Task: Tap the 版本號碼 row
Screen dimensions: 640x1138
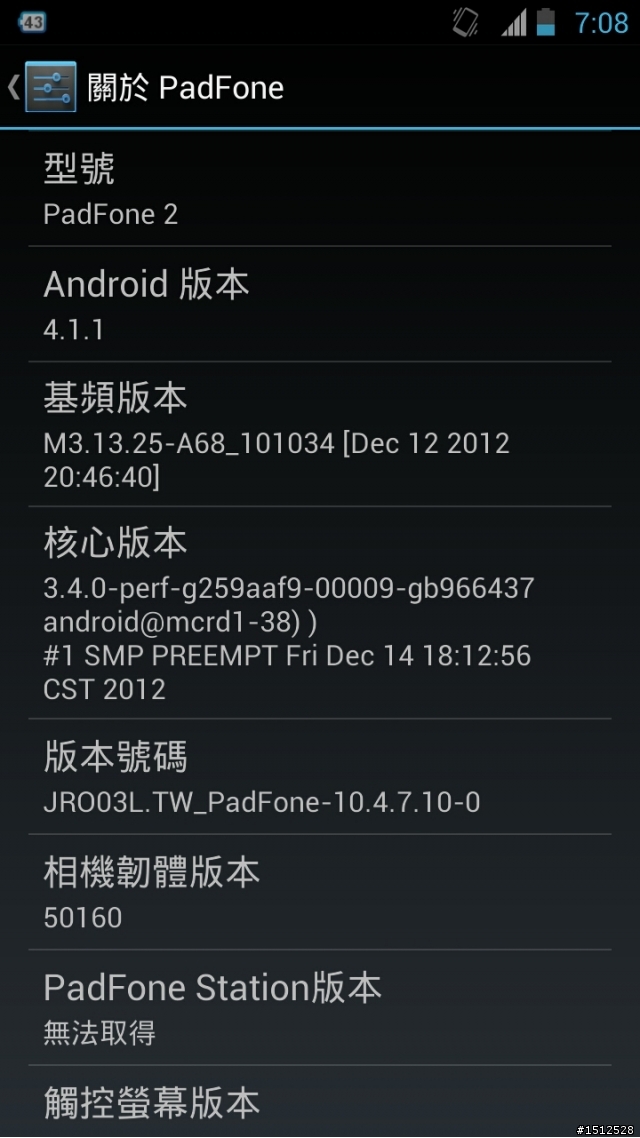Action: (x=320, y=777)
